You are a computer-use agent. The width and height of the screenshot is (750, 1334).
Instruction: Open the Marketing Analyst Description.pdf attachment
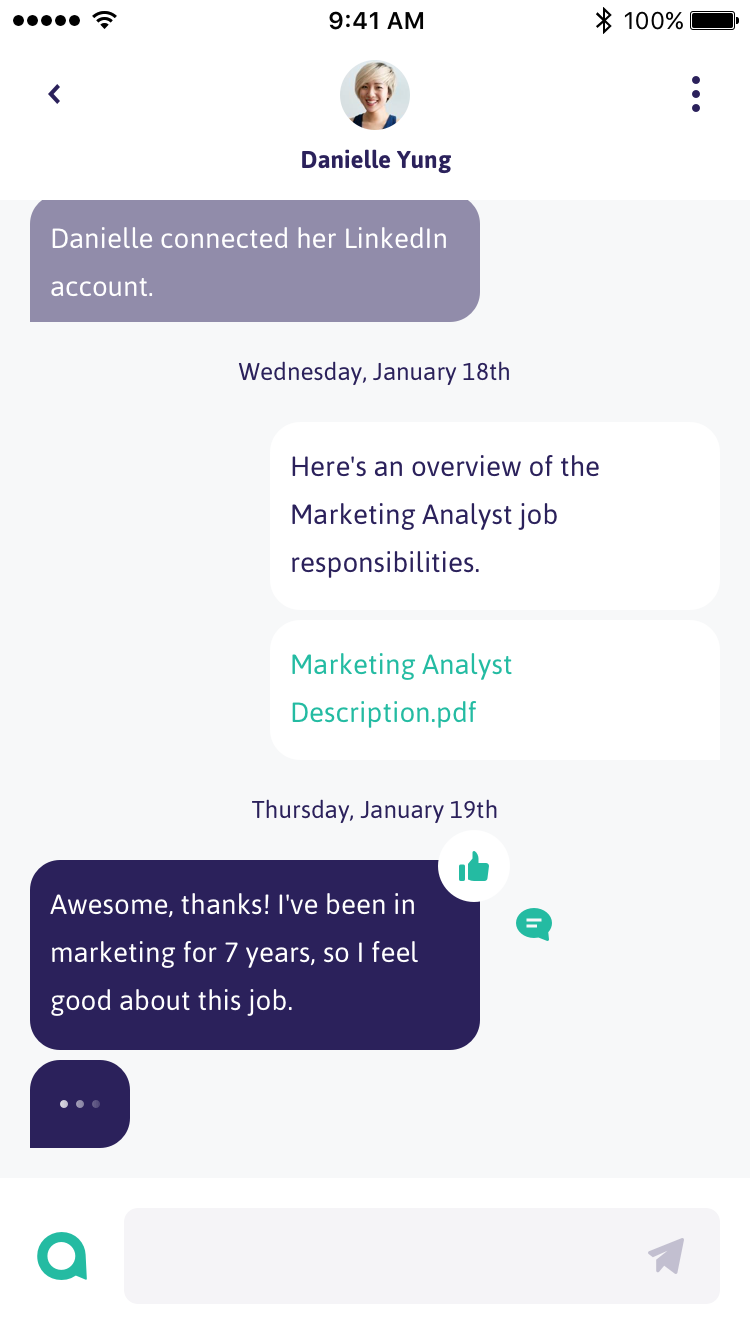click(x=401, y=688)
